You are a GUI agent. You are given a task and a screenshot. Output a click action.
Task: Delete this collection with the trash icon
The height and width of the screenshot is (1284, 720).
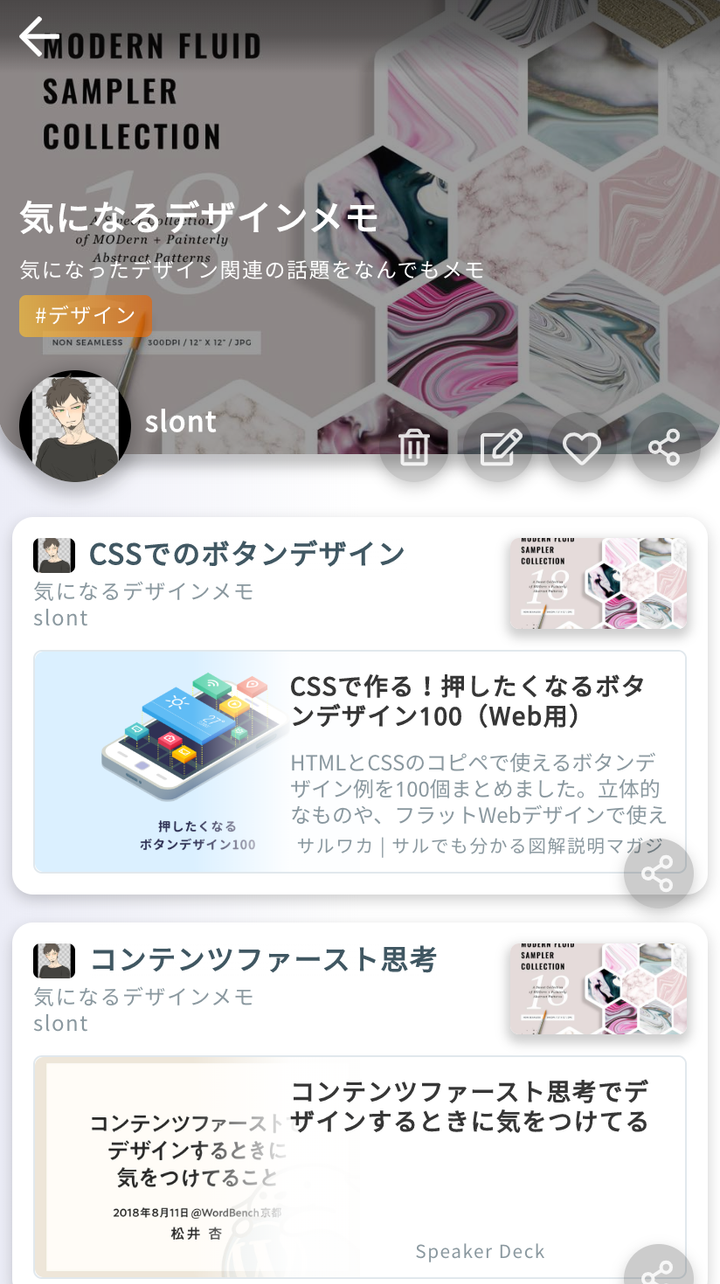[x=414, y=447]
